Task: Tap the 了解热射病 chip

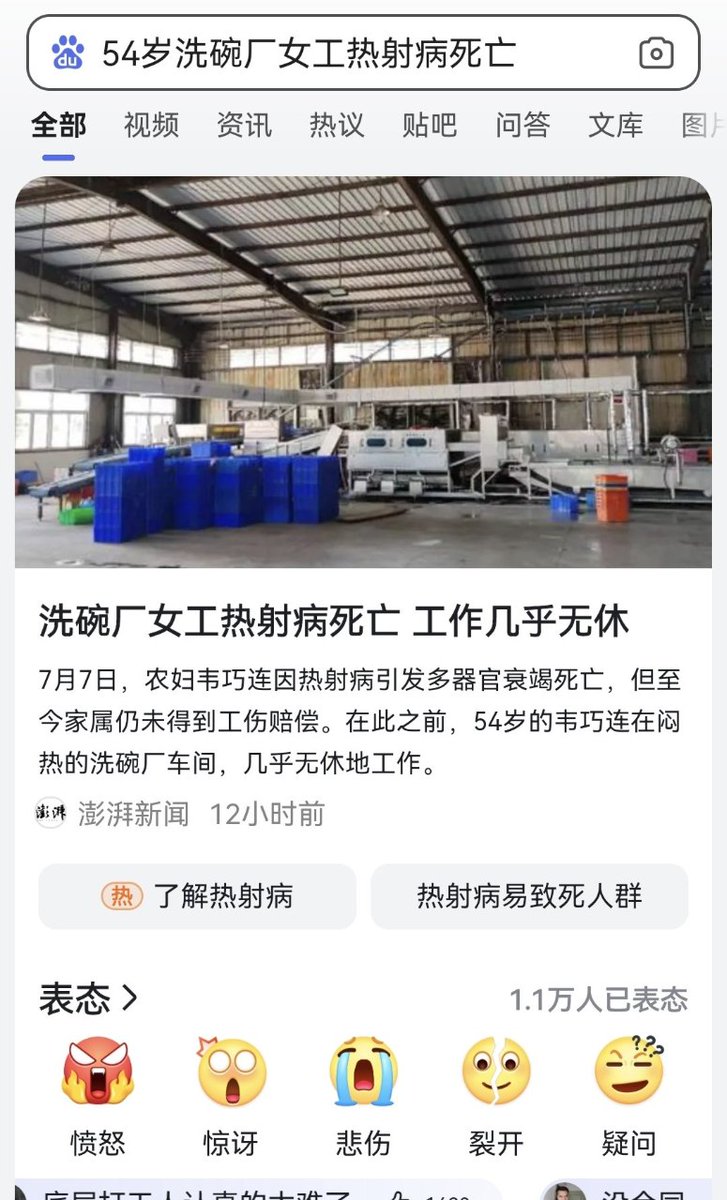Action: coord(197,896)
